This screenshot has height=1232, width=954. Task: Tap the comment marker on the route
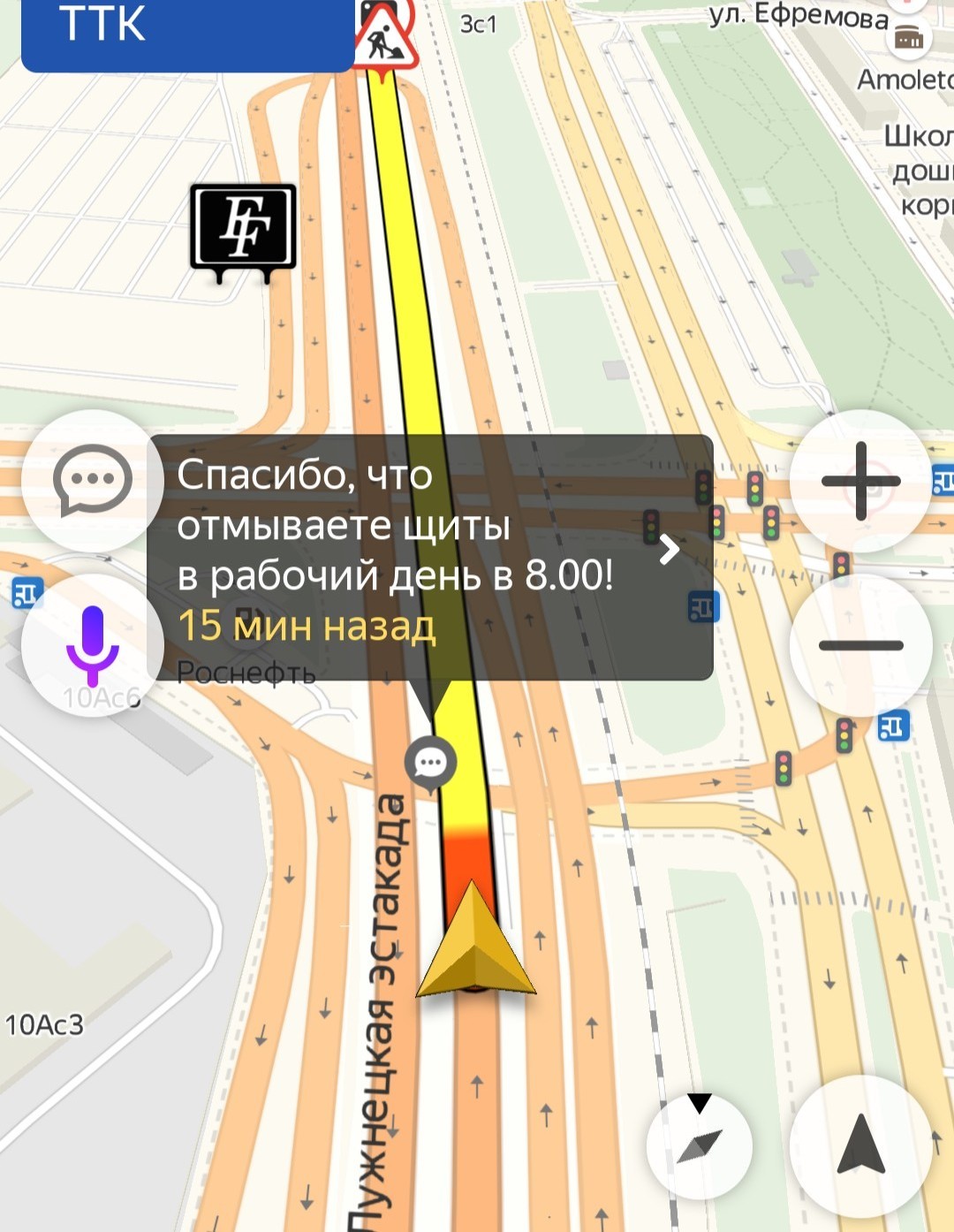430,762
